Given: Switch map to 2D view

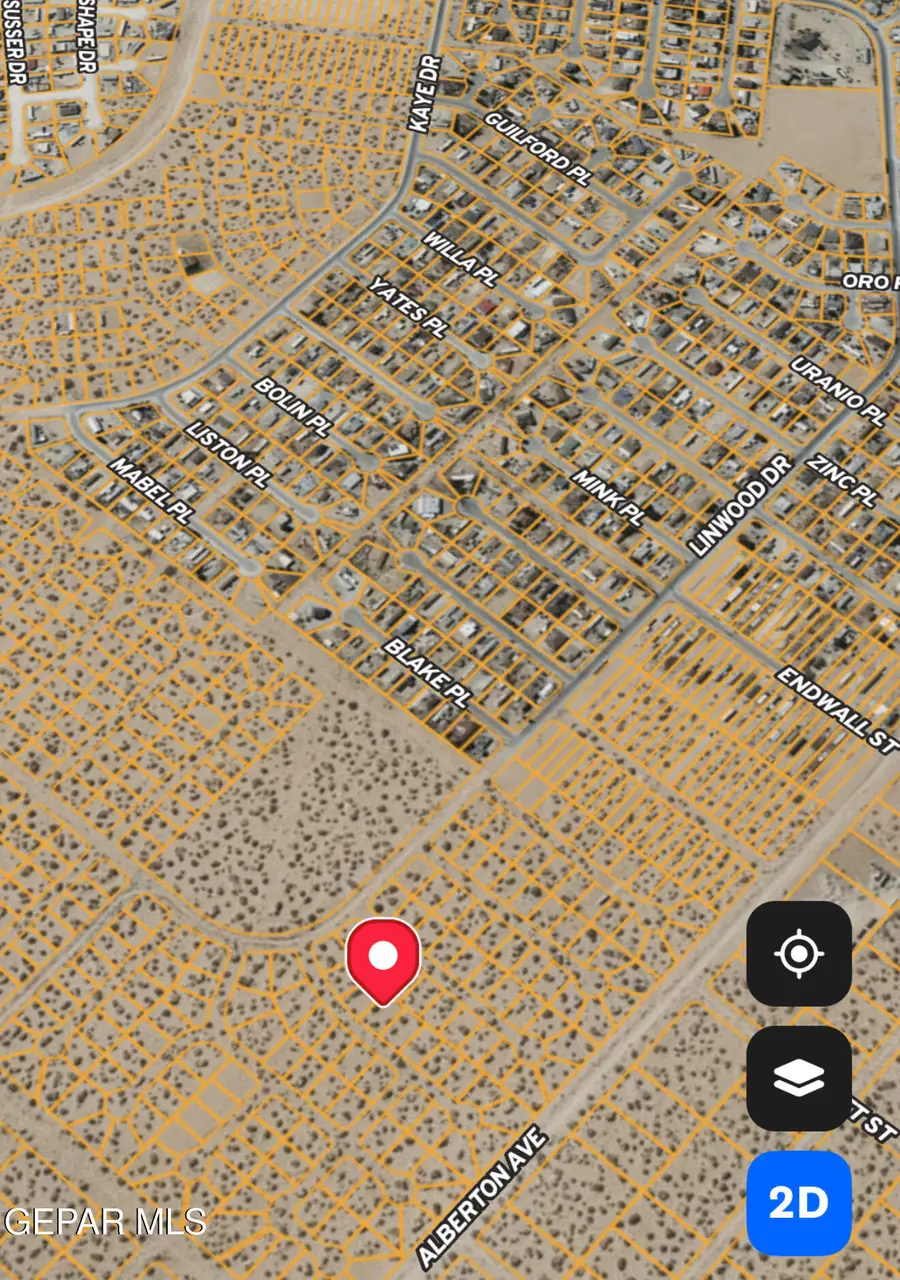Looking at the screenshot, I should coord(798,1203).
